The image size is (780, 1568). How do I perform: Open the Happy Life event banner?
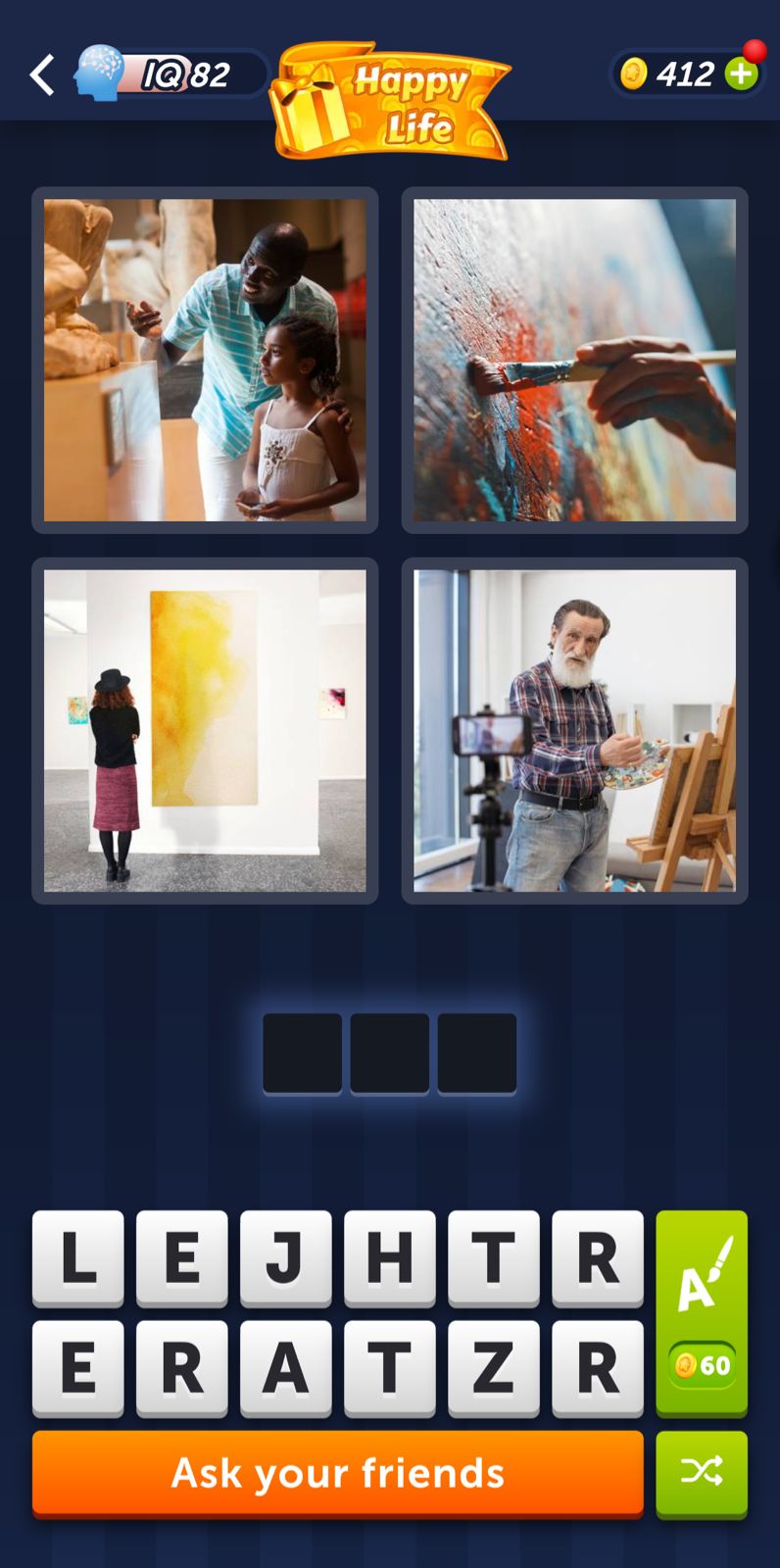(392, 101)
